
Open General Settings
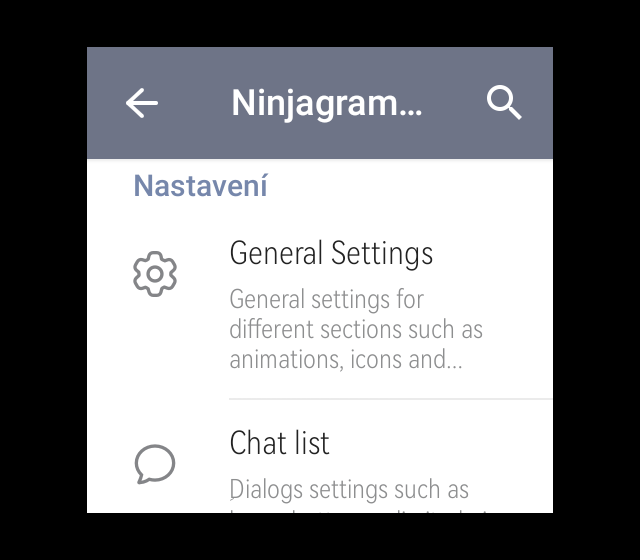click(x=331, y=253)
